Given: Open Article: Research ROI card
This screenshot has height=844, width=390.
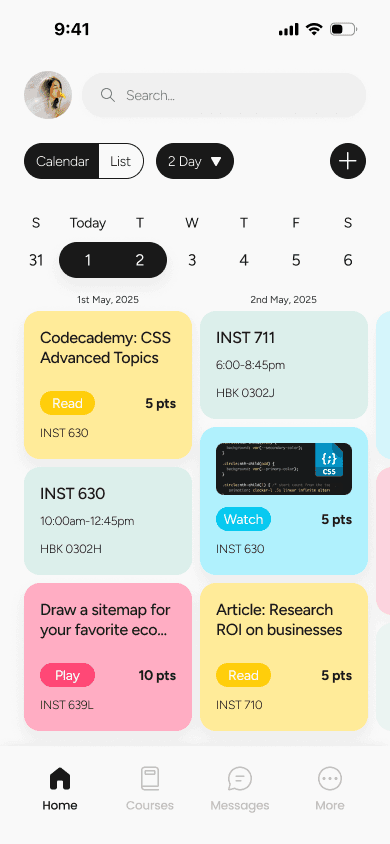Looking at the screenshot, I should click(x=284, y=657).
